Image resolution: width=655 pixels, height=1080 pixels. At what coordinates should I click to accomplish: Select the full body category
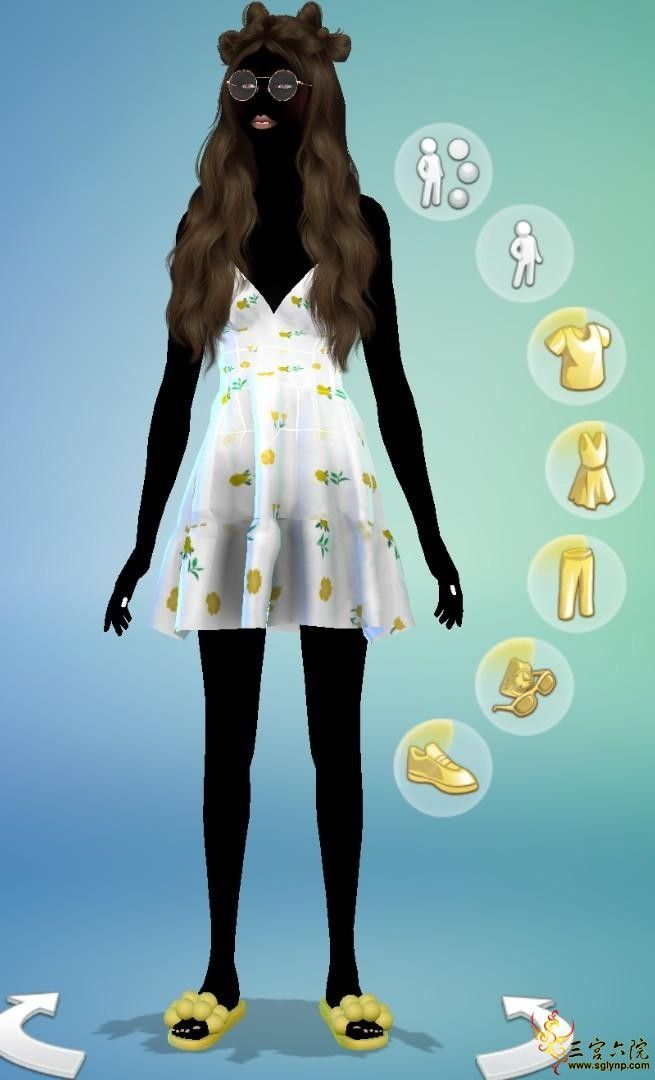coord(523,254)
